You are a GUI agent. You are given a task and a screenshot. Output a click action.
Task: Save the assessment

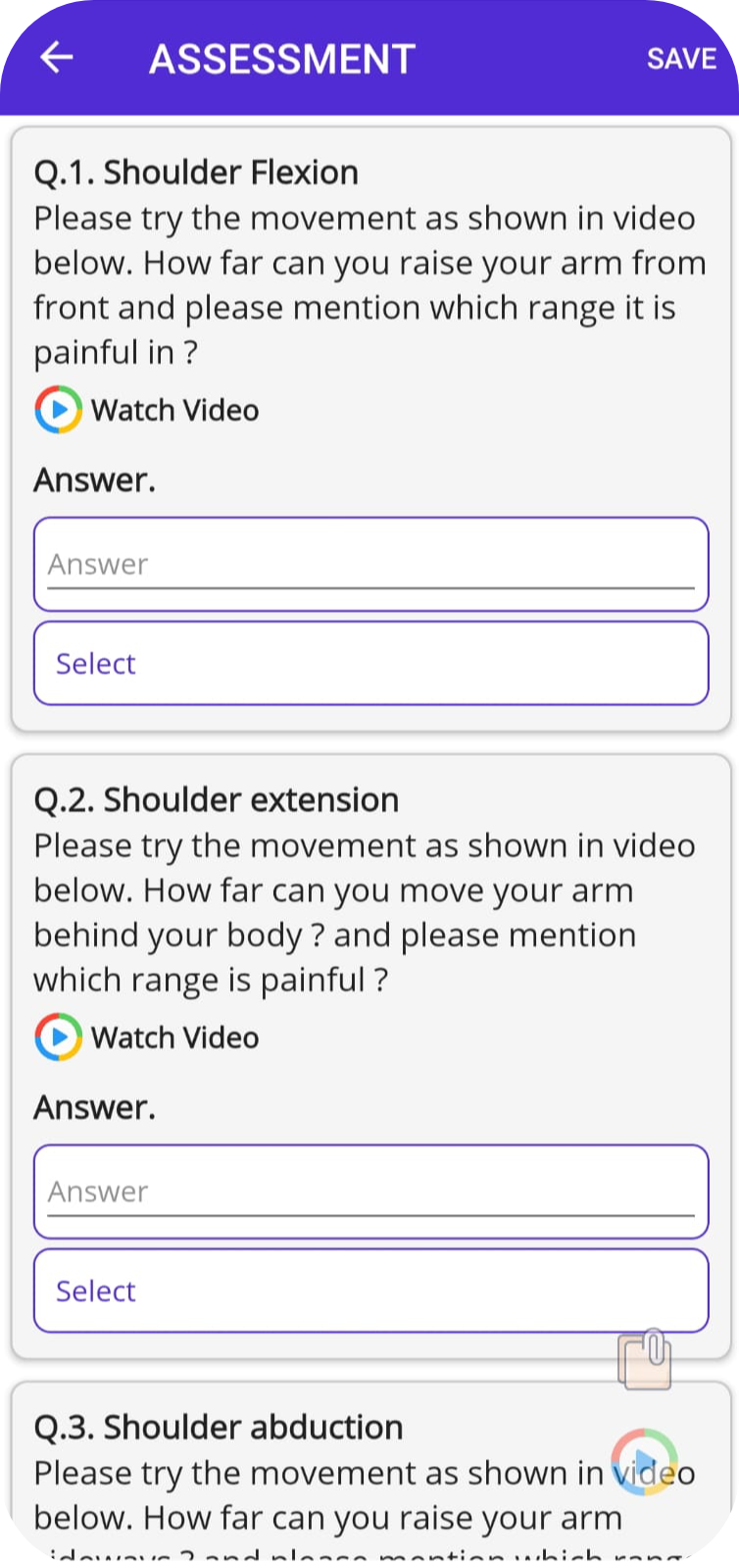click(x=681, y=59)
